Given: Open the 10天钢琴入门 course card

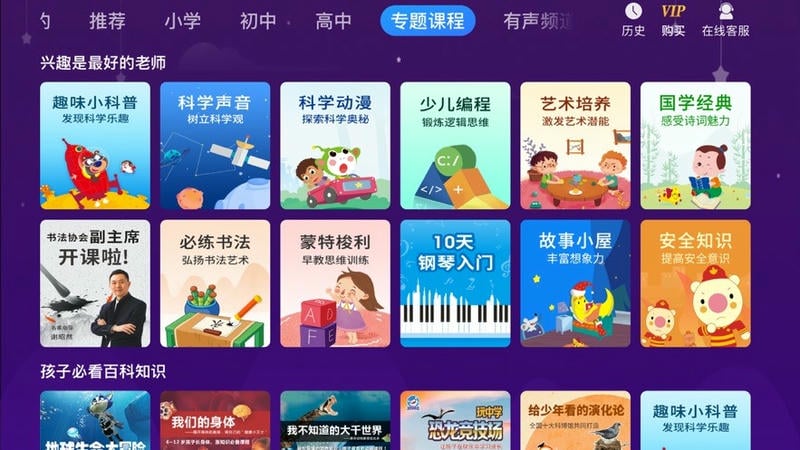Looking at the screenshot, I should pos(455,283).
